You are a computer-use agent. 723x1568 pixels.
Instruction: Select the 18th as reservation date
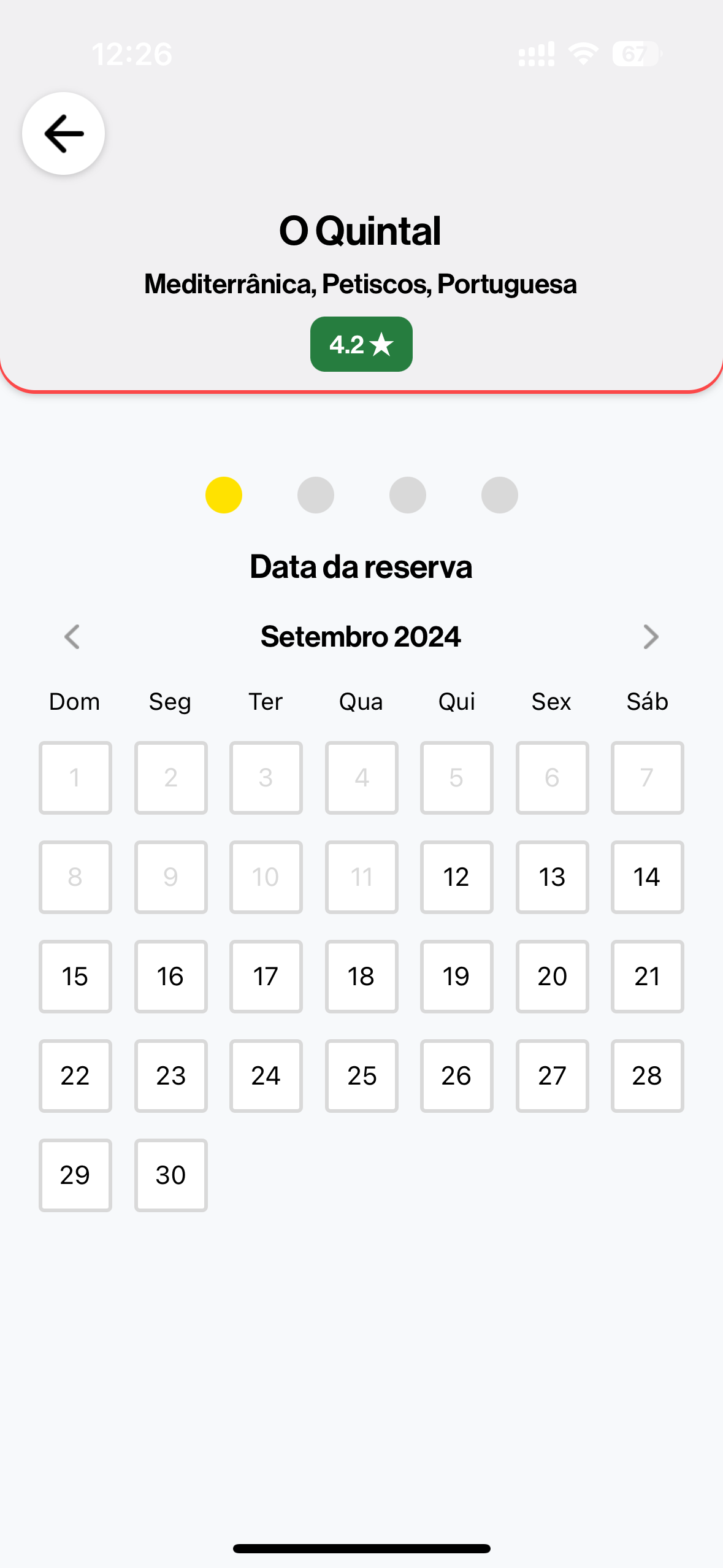[x=361, y=977]
